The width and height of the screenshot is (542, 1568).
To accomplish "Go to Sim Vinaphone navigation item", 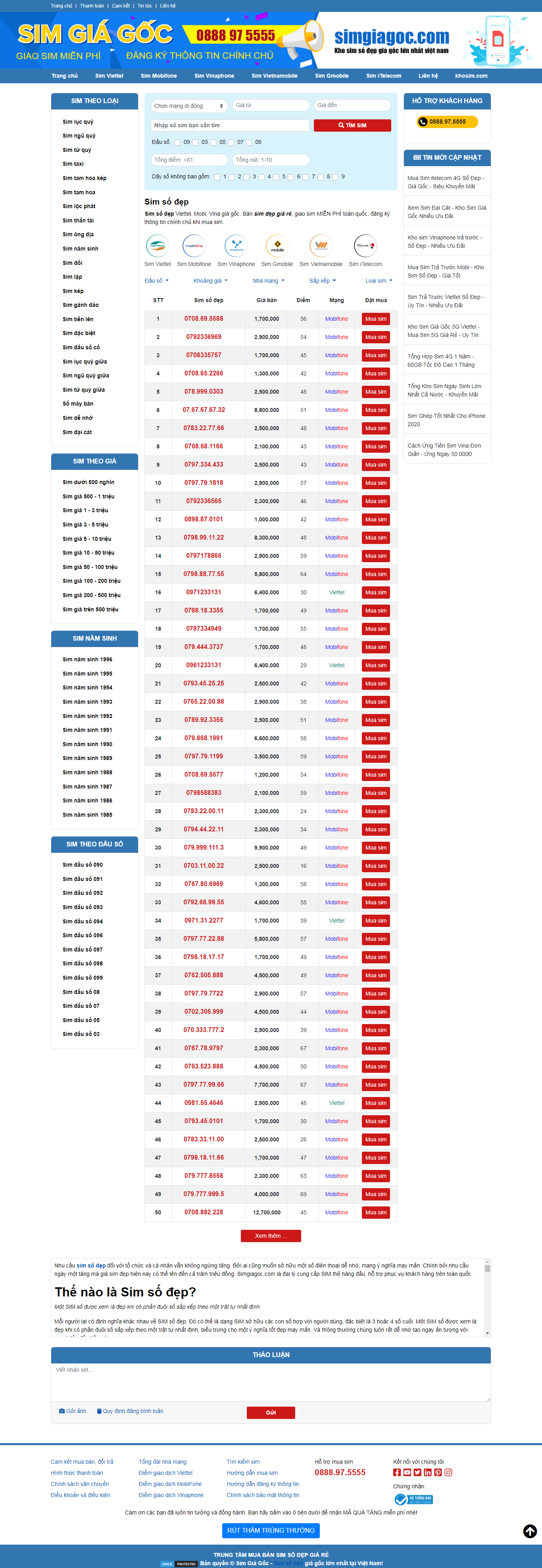I will (214, 76).
